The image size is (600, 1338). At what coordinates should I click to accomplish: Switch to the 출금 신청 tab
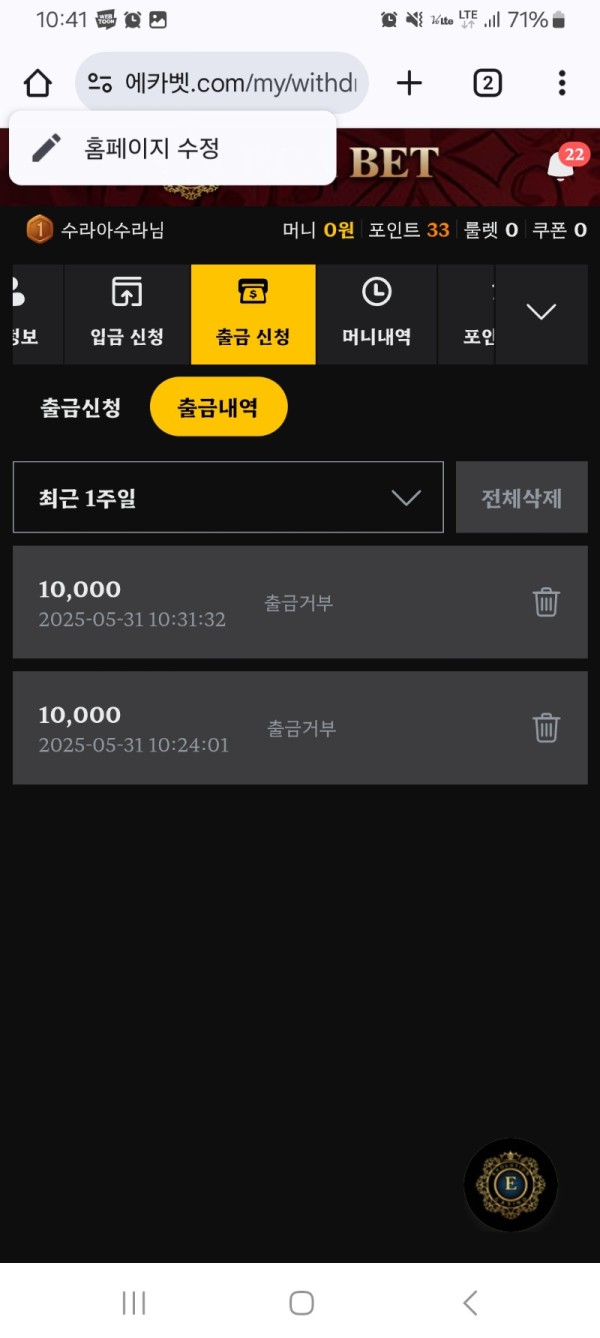pos(253,314)
